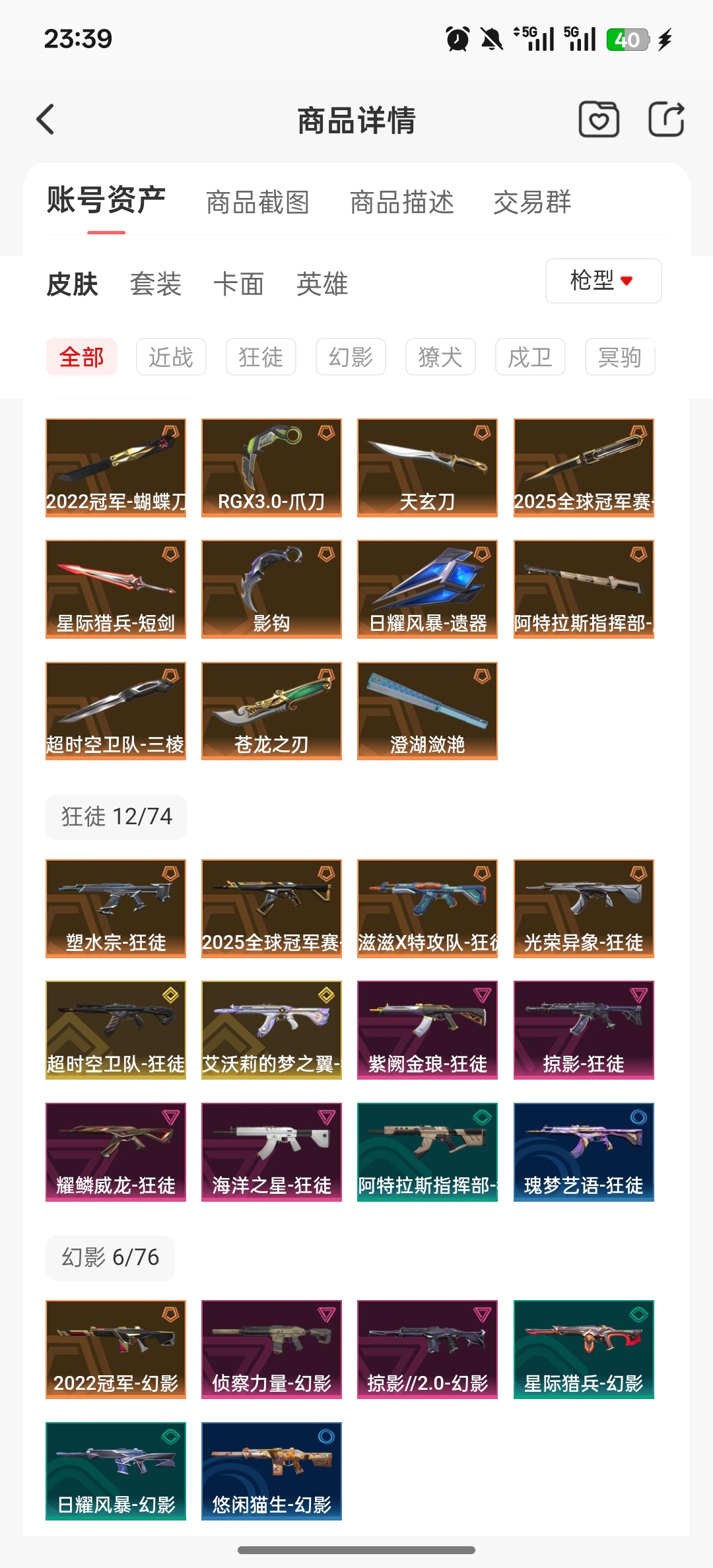Open the 商品描述 tab

pyautogui.click(x=401, y=202)
